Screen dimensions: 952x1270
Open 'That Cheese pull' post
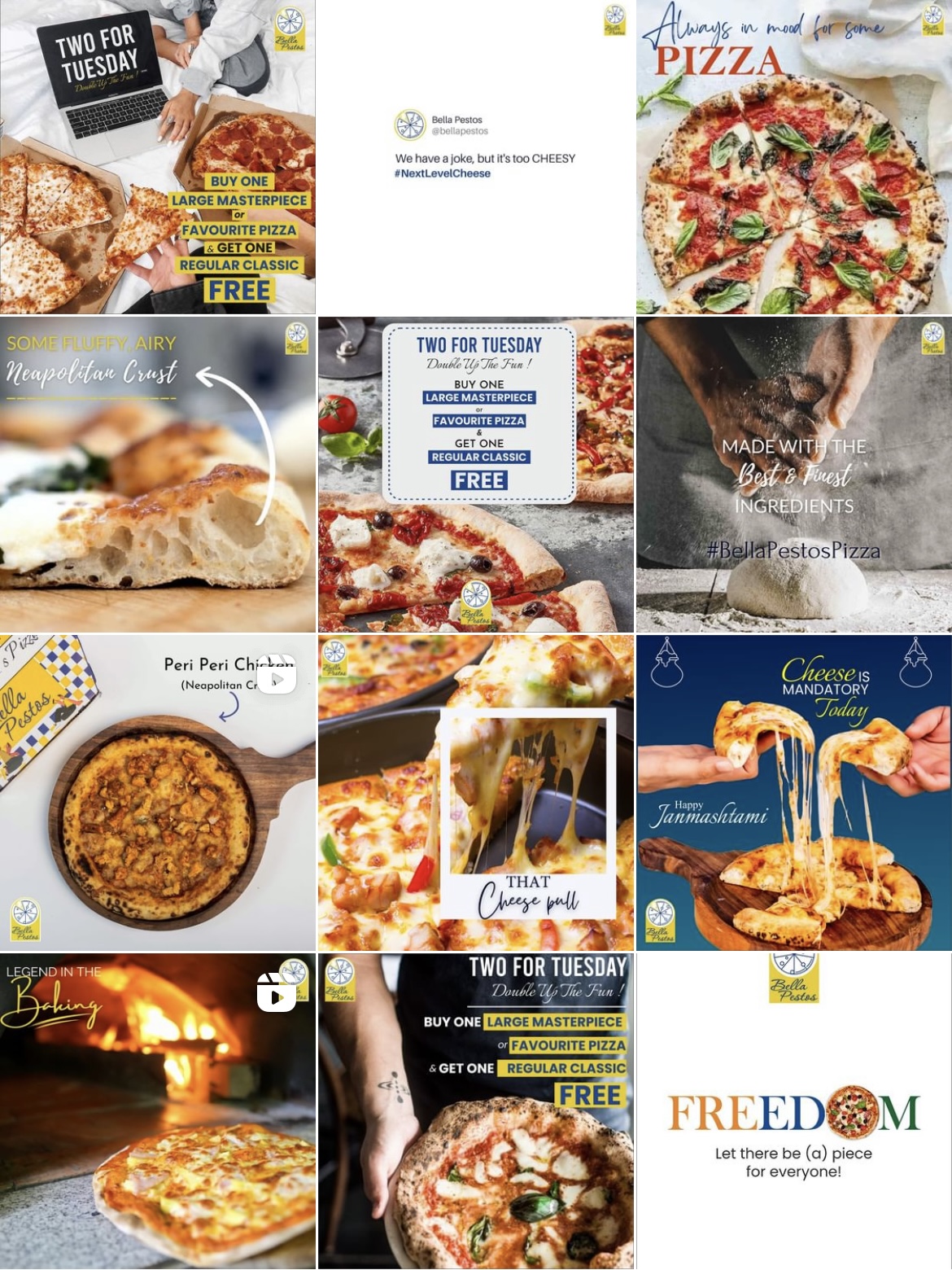pyautogui.click(x=476, y=792)
